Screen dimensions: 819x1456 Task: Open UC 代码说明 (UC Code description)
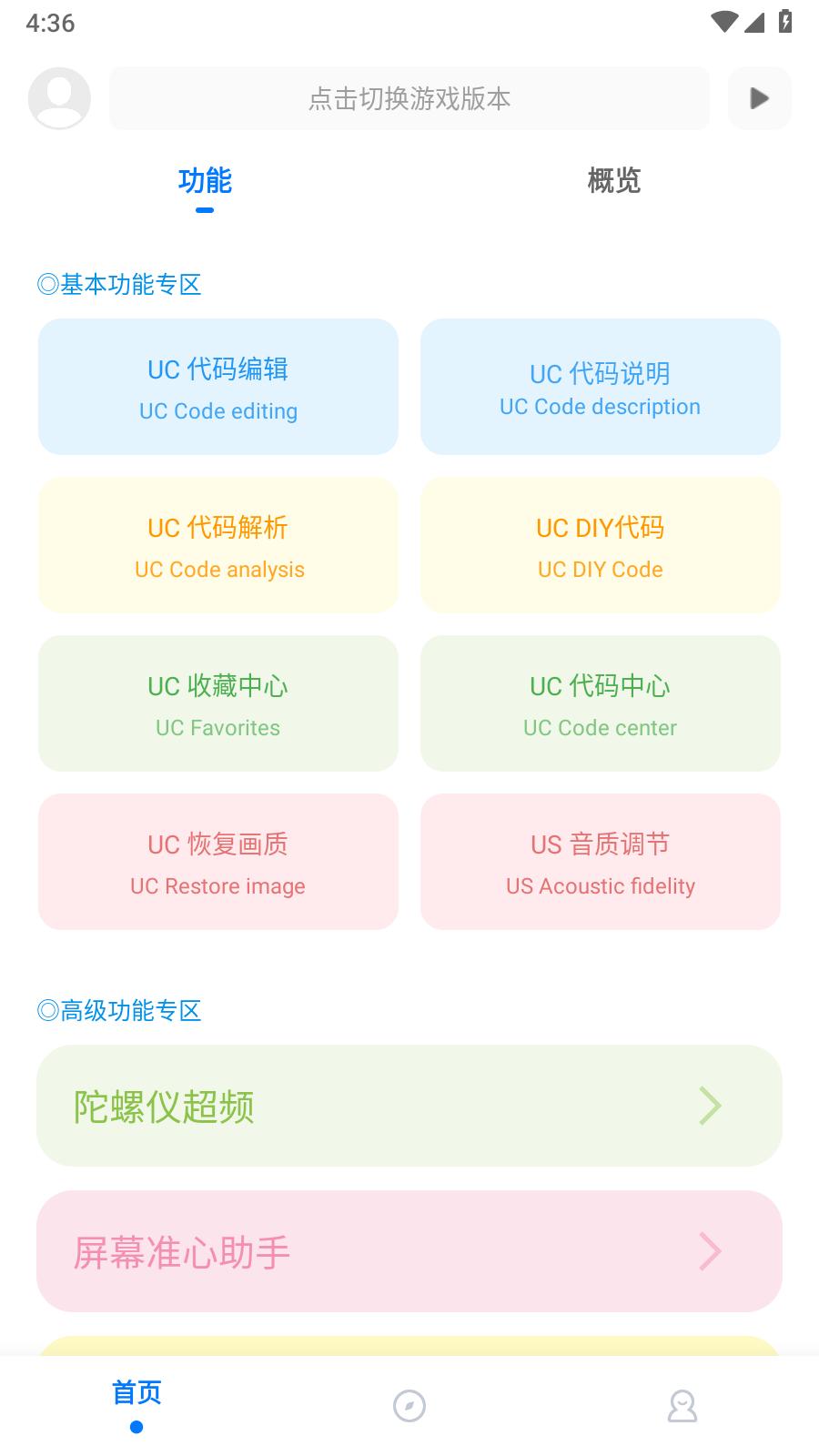click(x=600, y=386)
